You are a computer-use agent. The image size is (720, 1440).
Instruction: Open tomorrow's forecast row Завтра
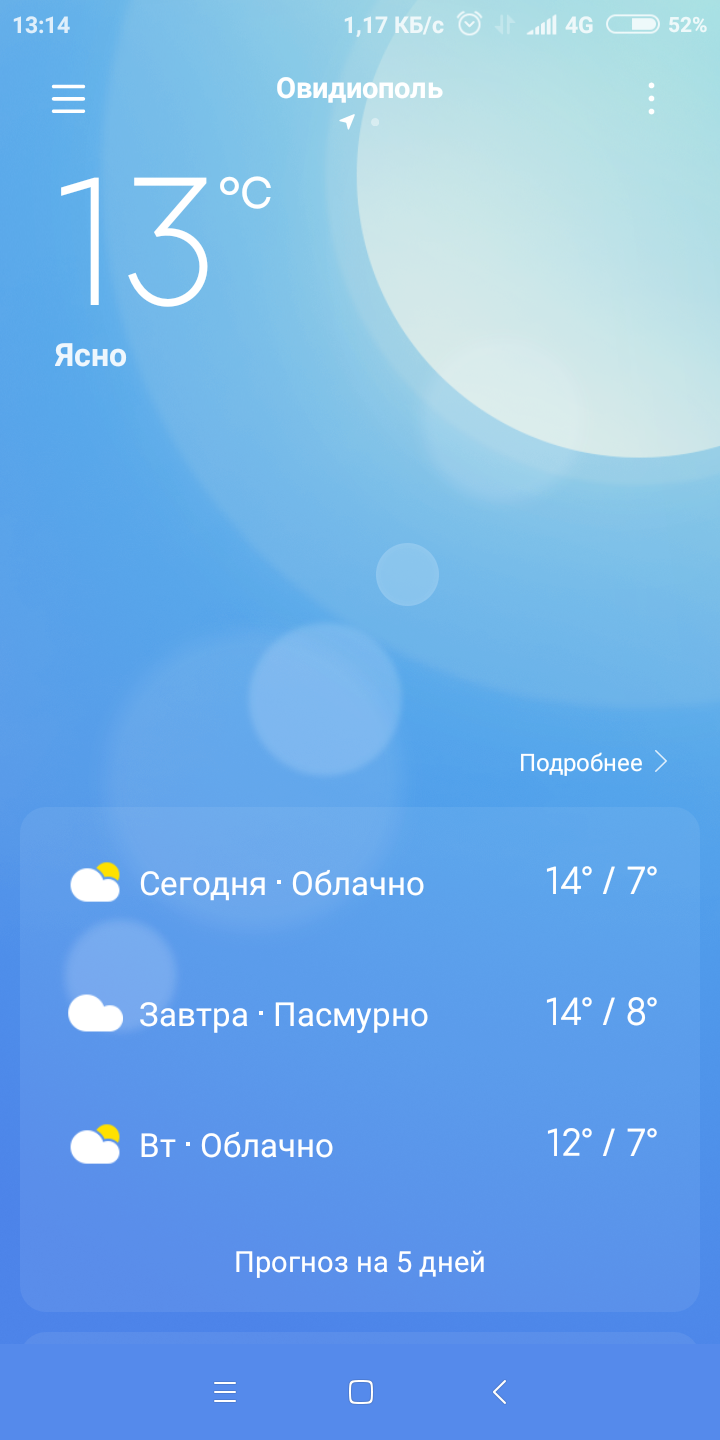click(360, 1013)
